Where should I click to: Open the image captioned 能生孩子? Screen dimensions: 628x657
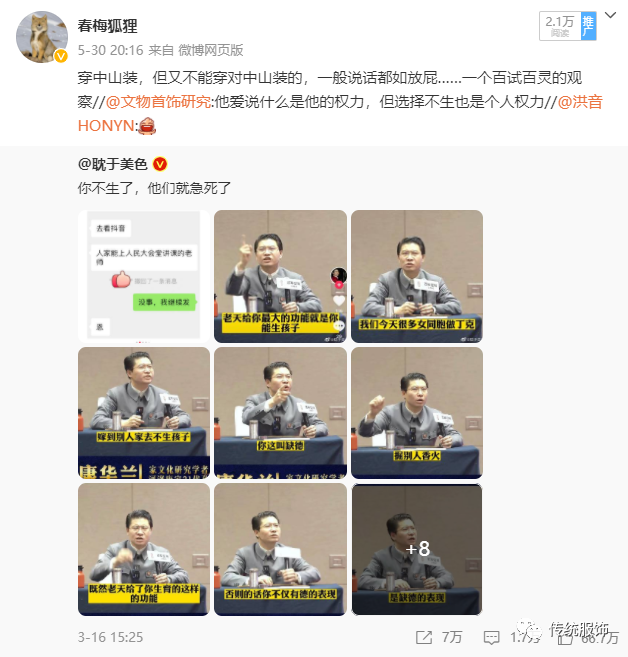tap(280, 275)
